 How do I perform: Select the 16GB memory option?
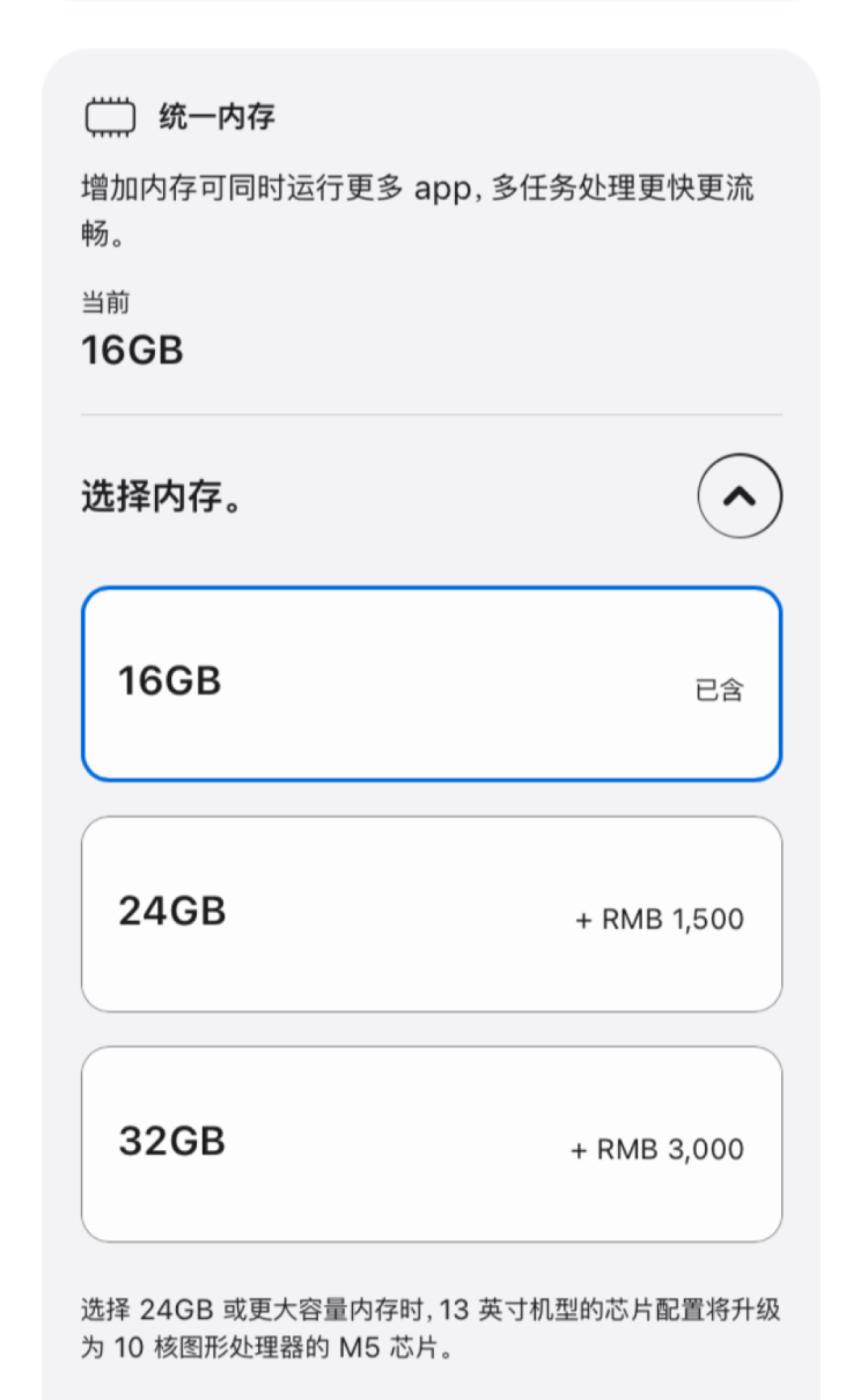click(432, 684)
